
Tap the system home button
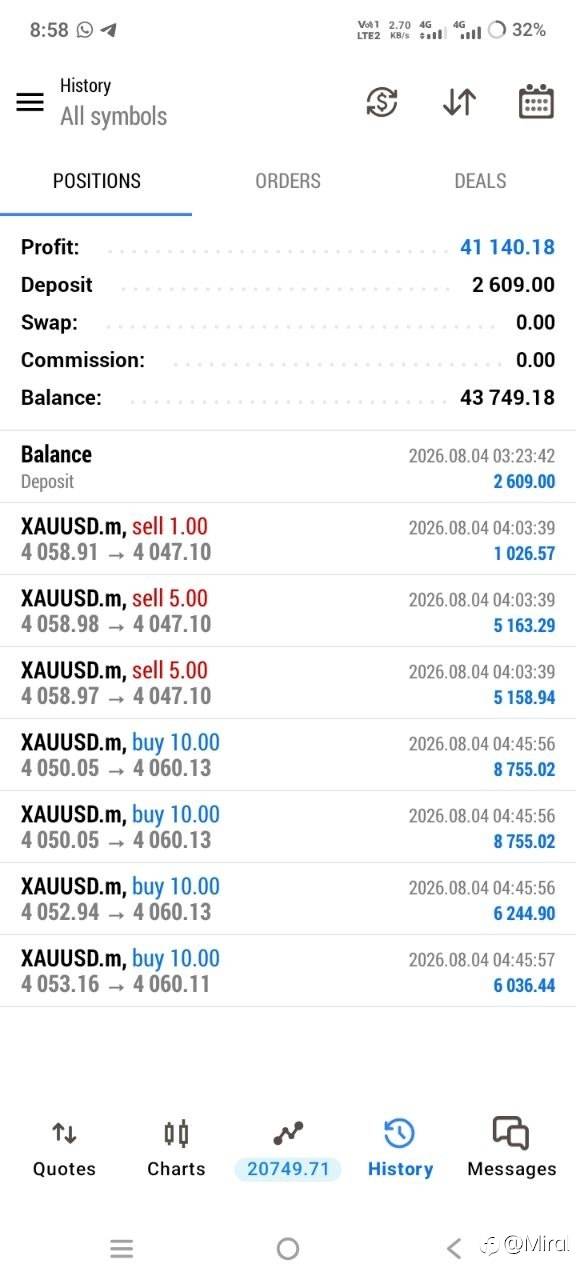[x=288, y=1248]
